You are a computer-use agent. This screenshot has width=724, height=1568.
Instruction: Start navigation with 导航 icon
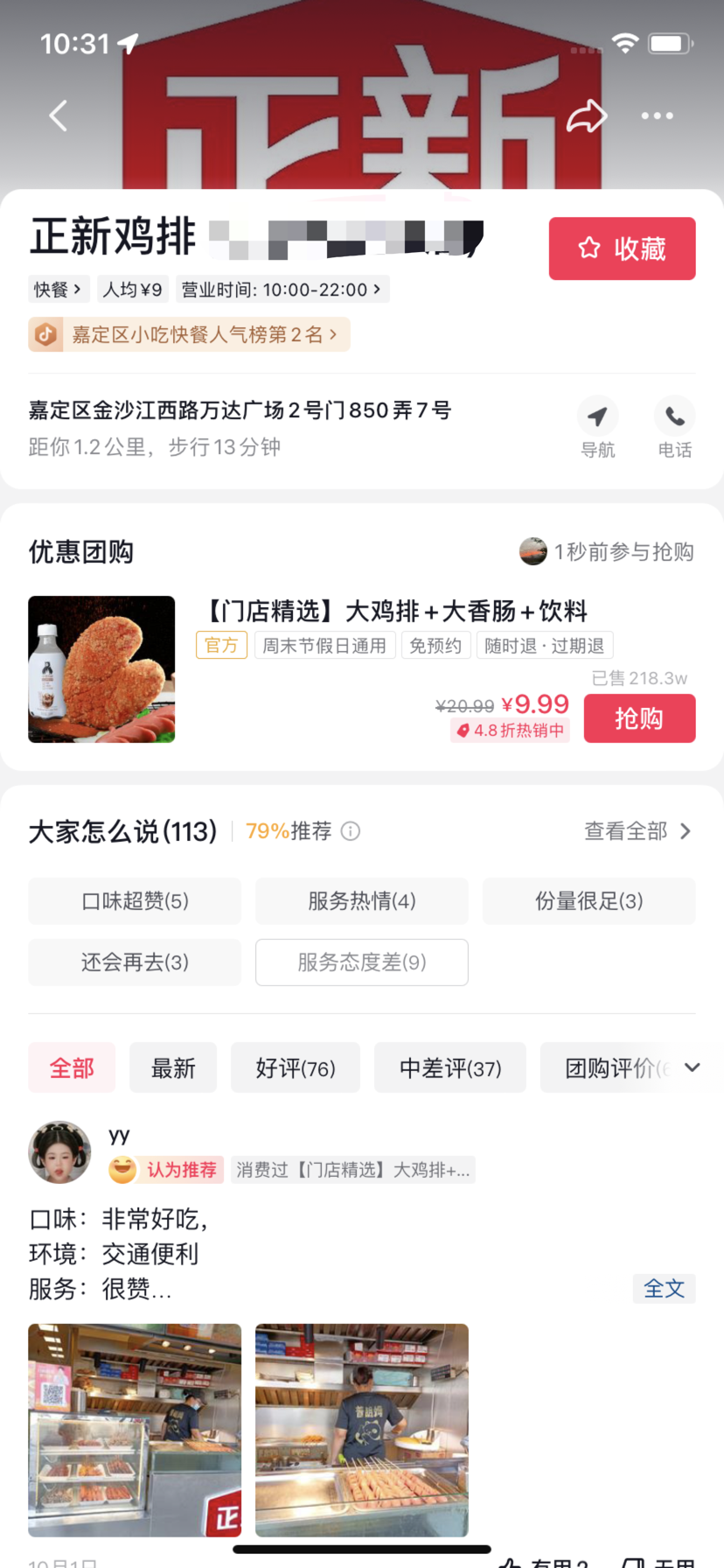coord(598,426)
